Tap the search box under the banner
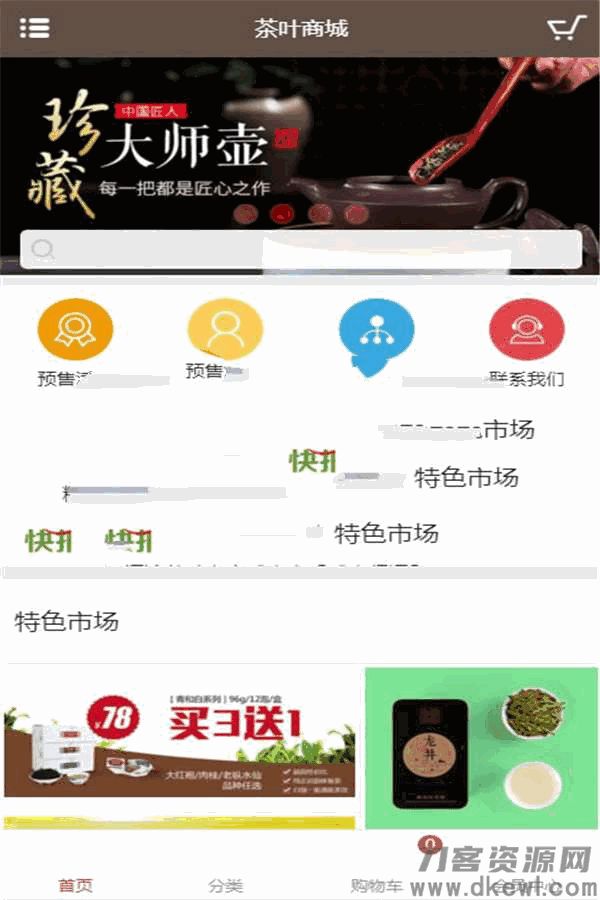 (300, 249)
